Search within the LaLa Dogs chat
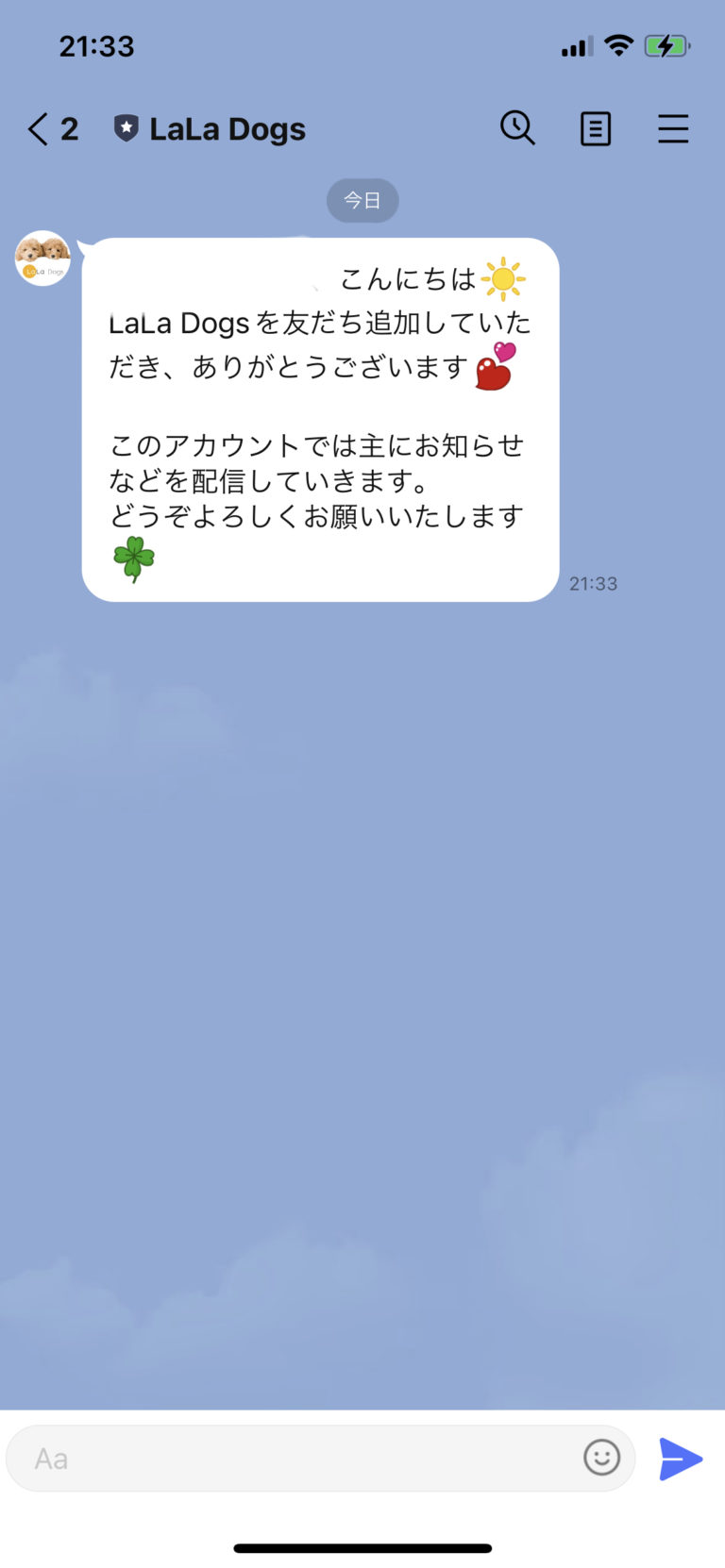Viewport: 725px width, 1568px height. click(517, 128)
